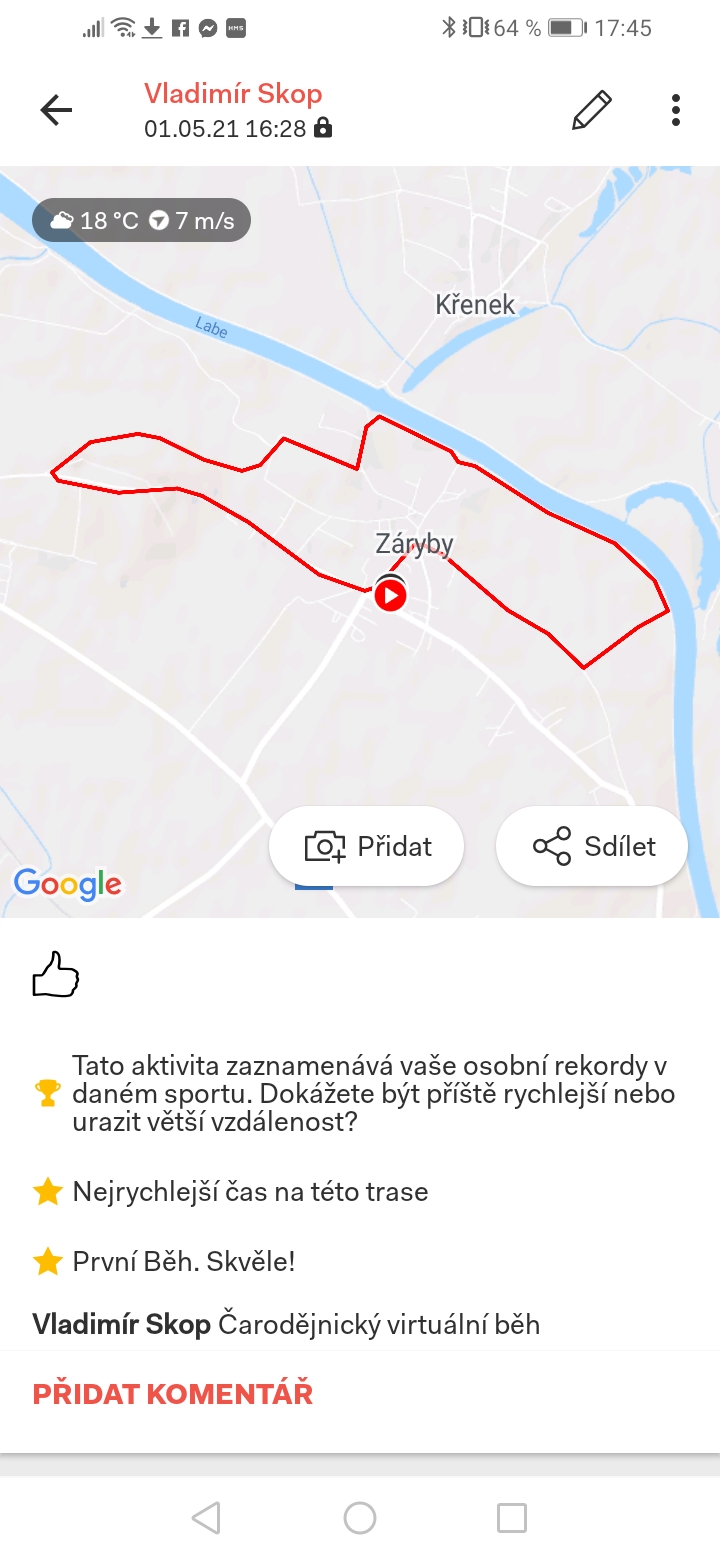Like this activity with the thumbs-up
Image resolution: width=720 pixels, height=1560 pixels.
pyautogui.click(x=56, y=975)
